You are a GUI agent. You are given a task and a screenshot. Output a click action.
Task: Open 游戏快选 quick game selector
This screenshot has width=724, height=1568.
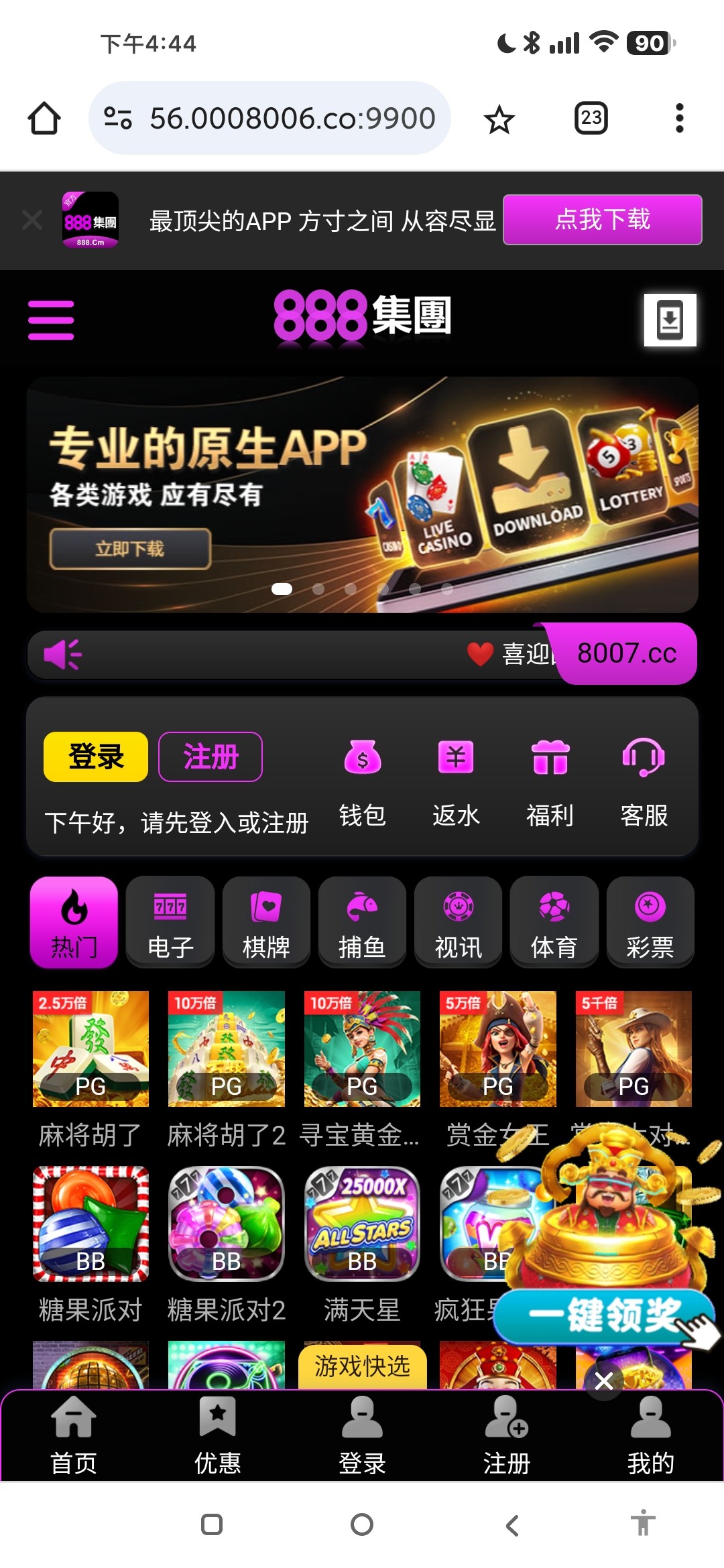pos(362,1366)
